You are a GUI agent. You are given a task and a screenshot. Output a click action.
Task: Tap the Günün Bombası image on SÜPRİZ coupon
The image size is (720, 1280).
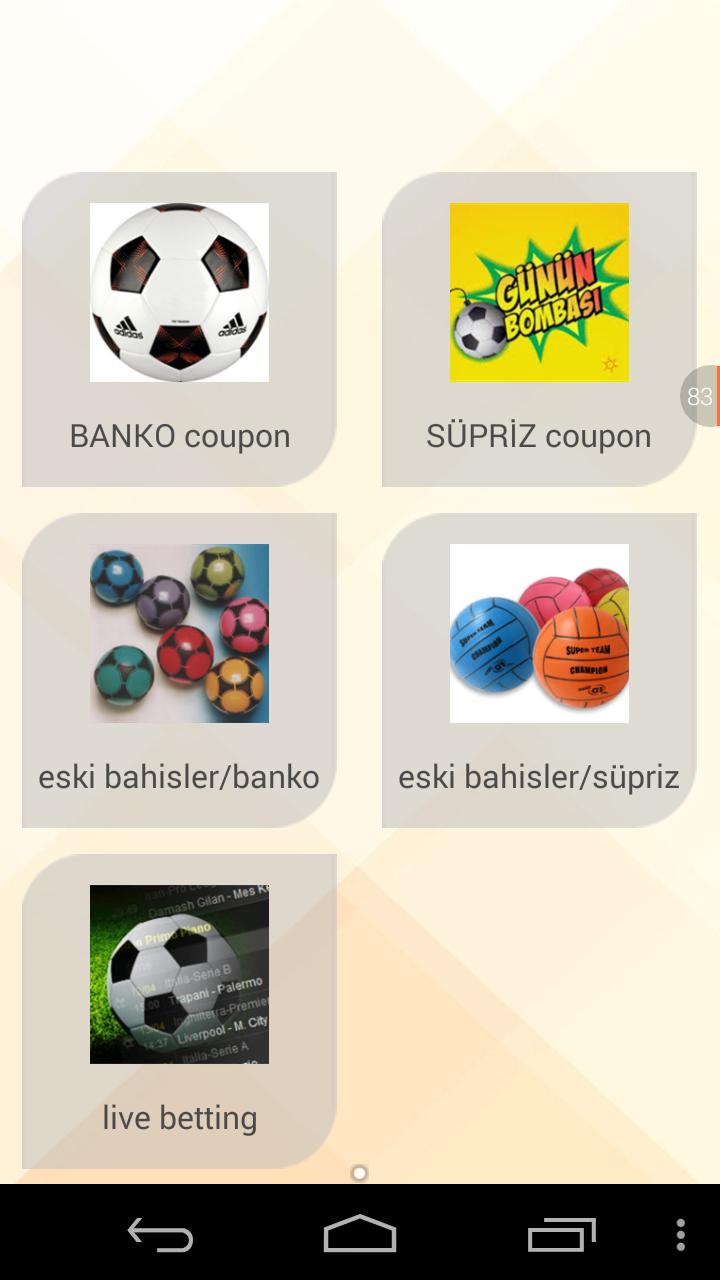click(539, 292)
